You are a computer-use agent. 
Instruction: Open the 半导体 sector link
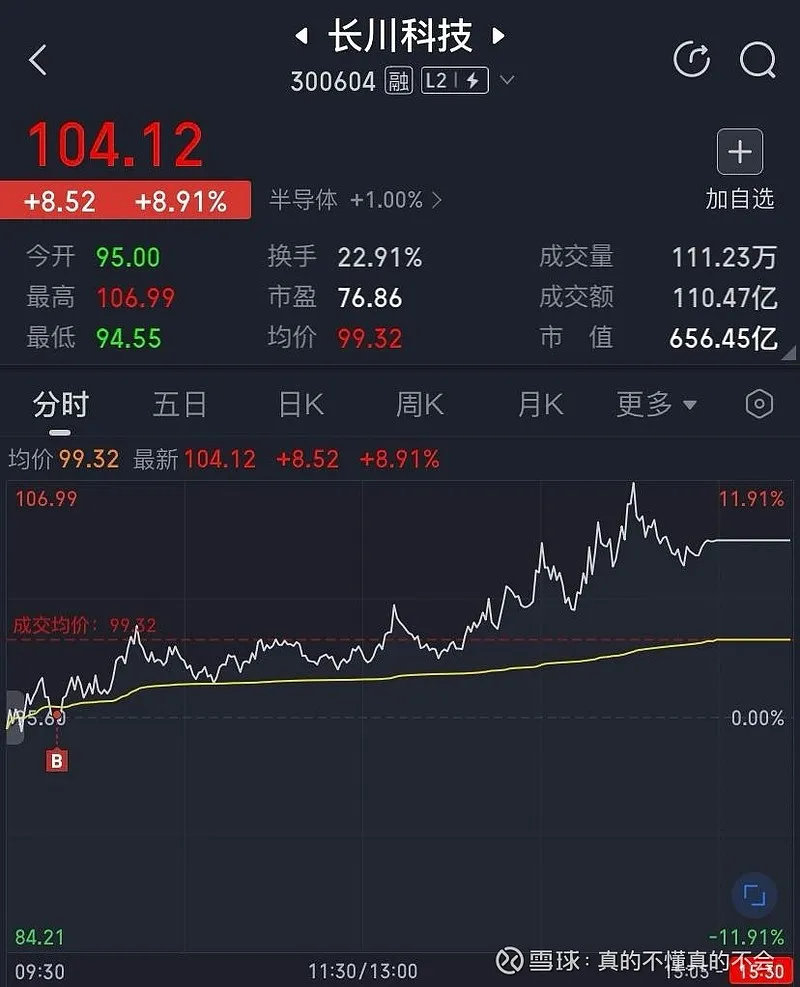(x=355, y=200)
